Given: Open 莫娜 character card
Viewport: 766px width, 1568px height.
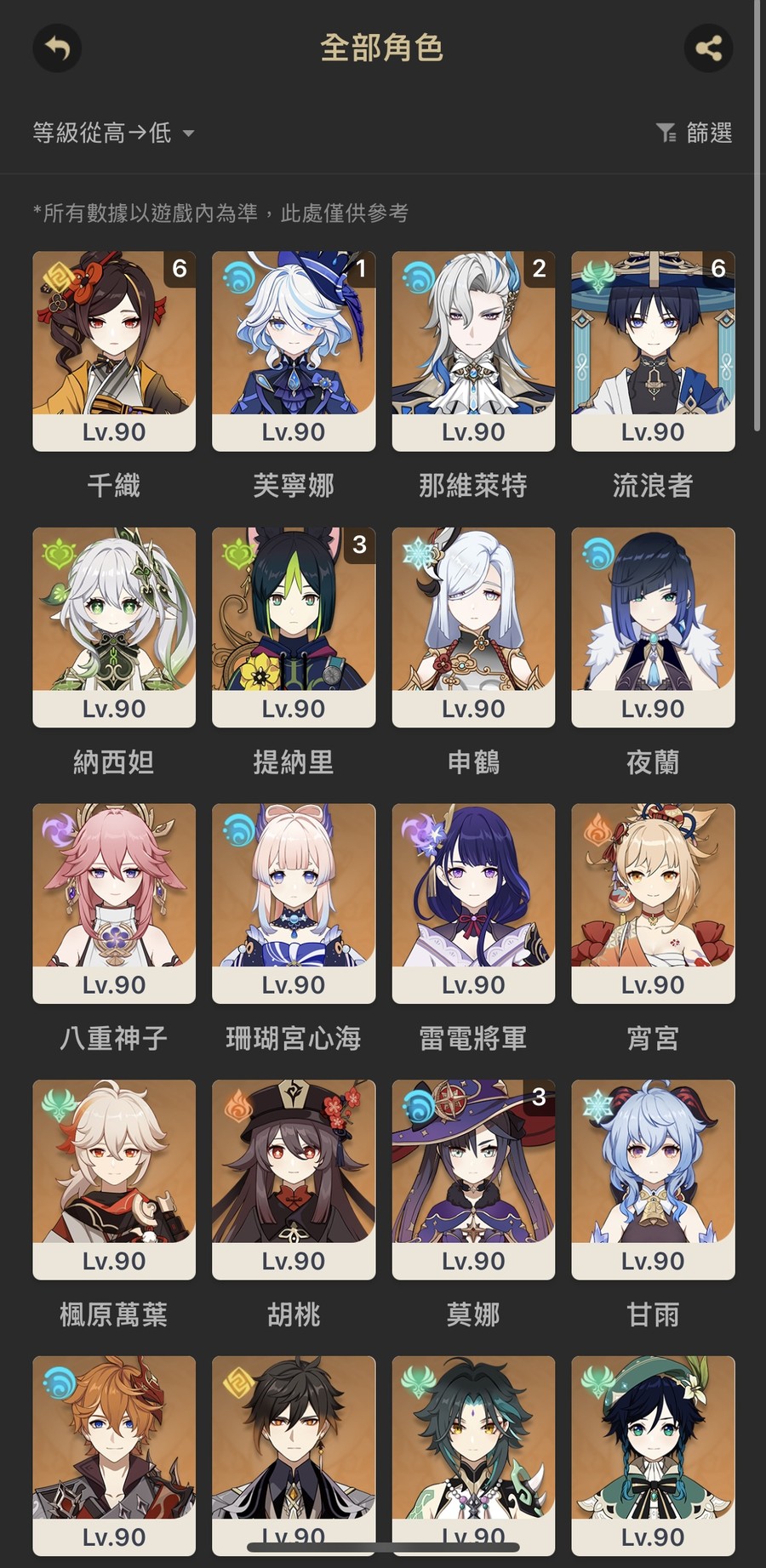Looking at the screenshot, I should click(473, 1178).
